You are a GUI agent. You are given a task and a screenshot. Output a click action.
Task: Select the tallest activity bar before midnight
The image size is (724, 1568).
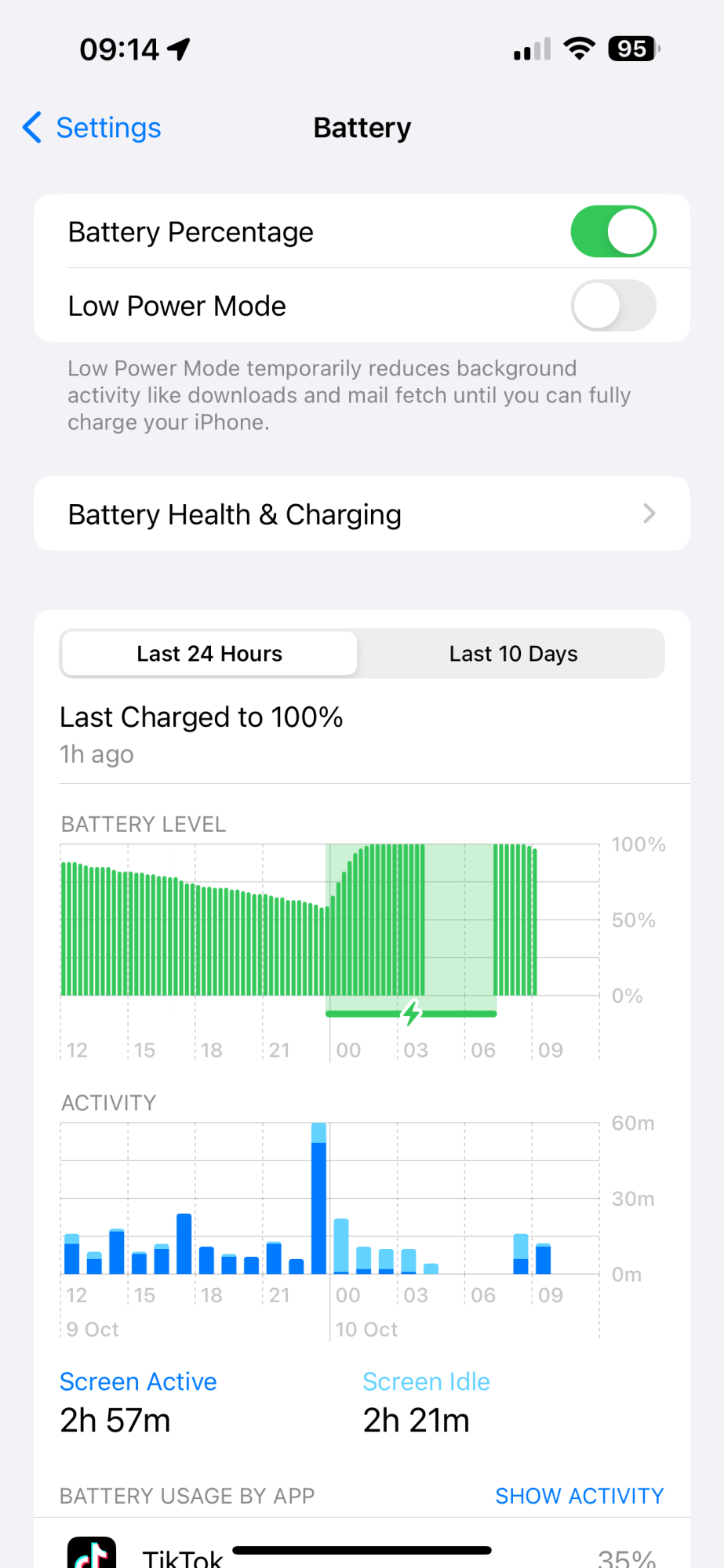pyautogui.click(x=318, y=1199)
